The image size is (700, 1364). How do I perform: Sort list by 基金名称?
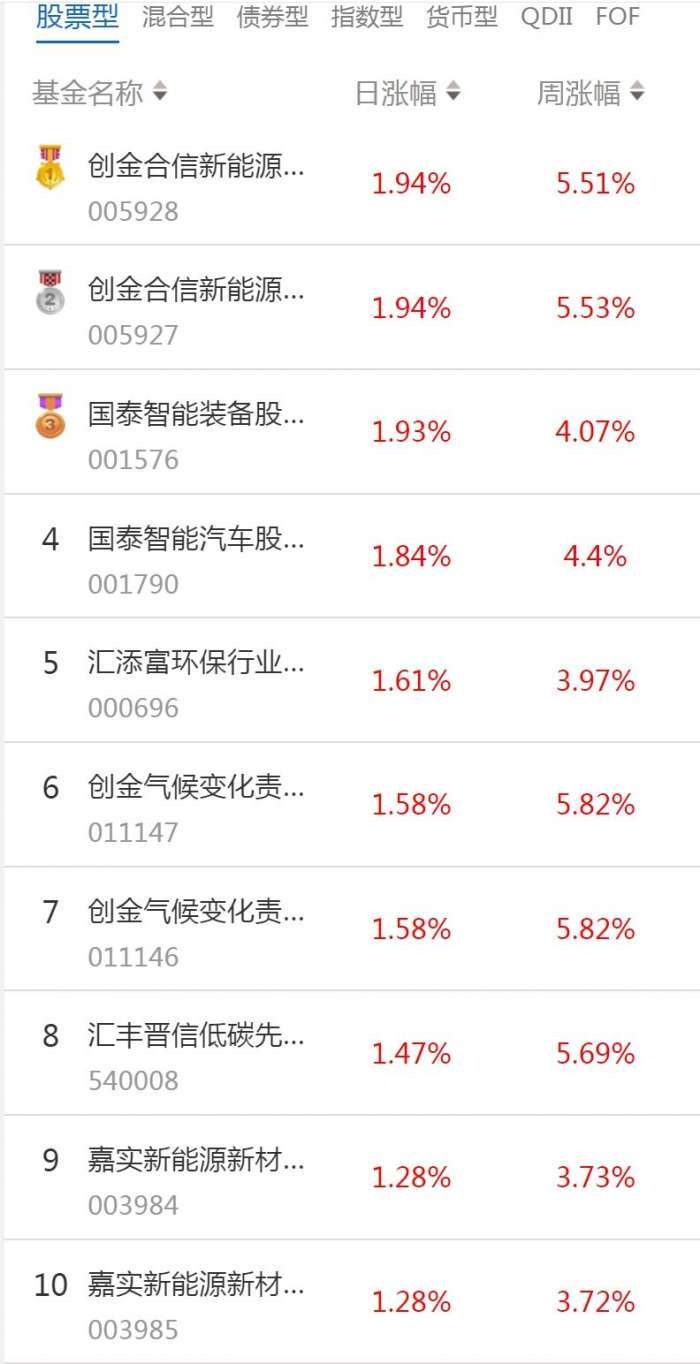click(x=100, y=94)
